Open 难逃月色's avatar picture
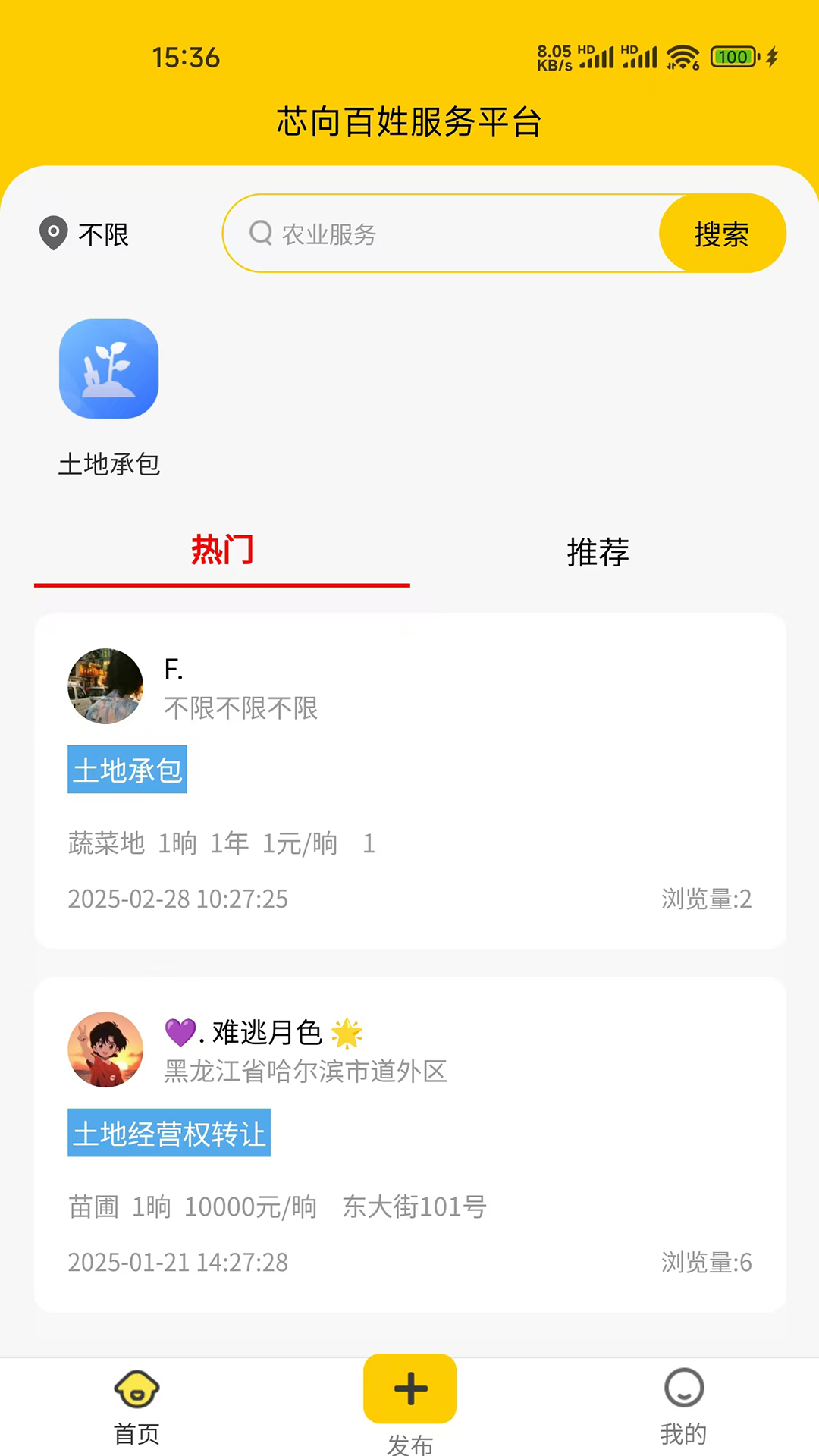Image resolution: width=819 pixels, height=1456 pixels. pyautogui.click(x=105, y=1050)
